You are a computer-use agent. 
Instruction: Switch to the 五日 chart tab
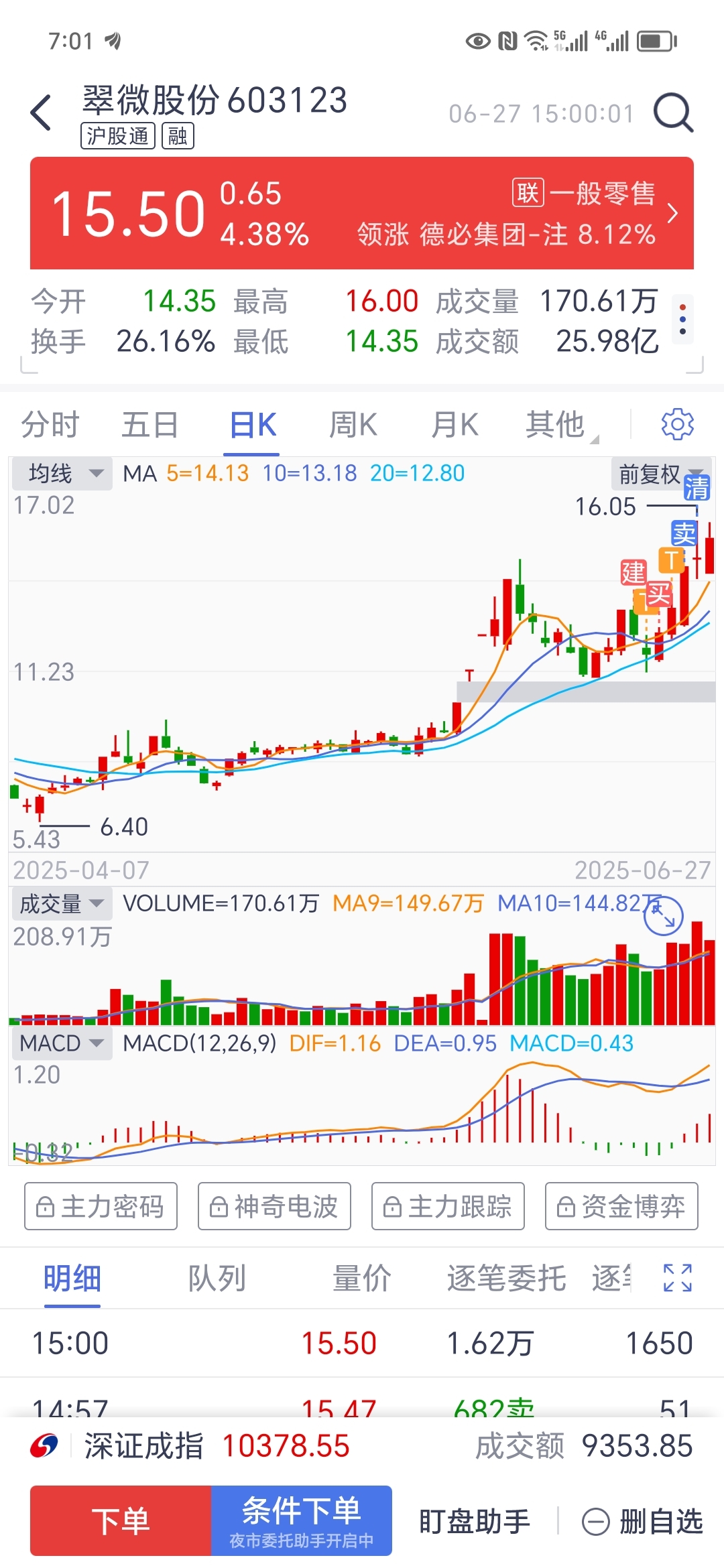(x=150, y=425)
